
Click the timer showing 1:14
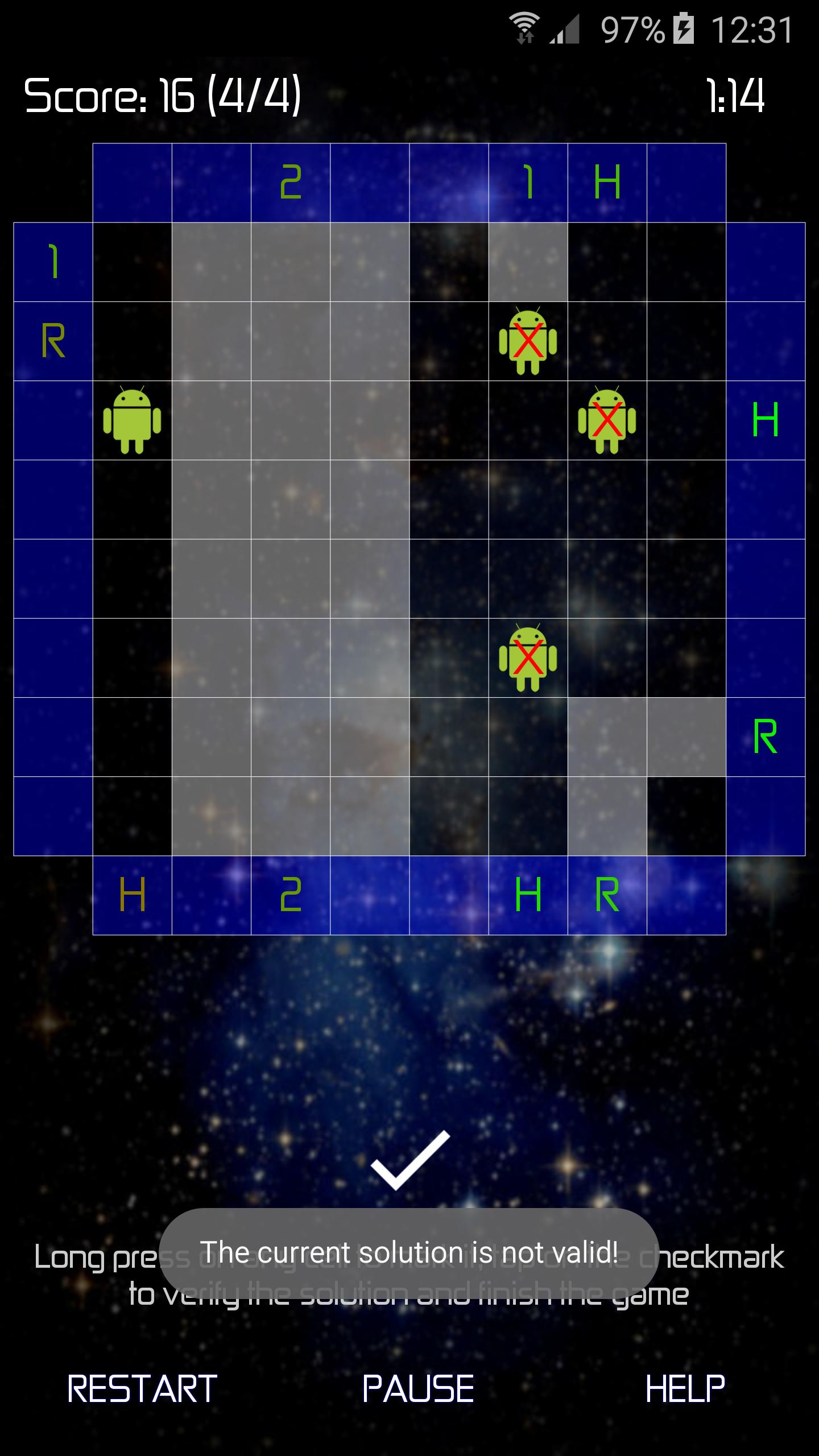tap(737, 97)
